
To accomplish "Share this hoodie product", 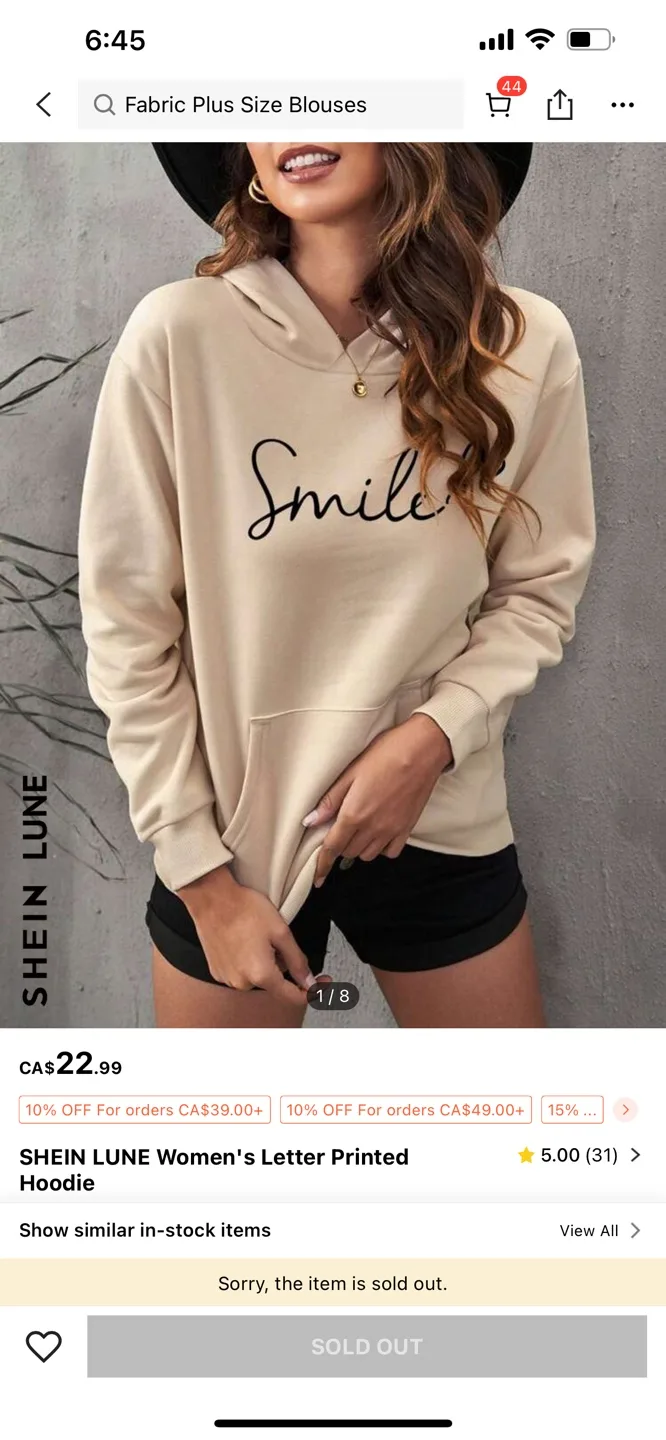I will (560, 104).
